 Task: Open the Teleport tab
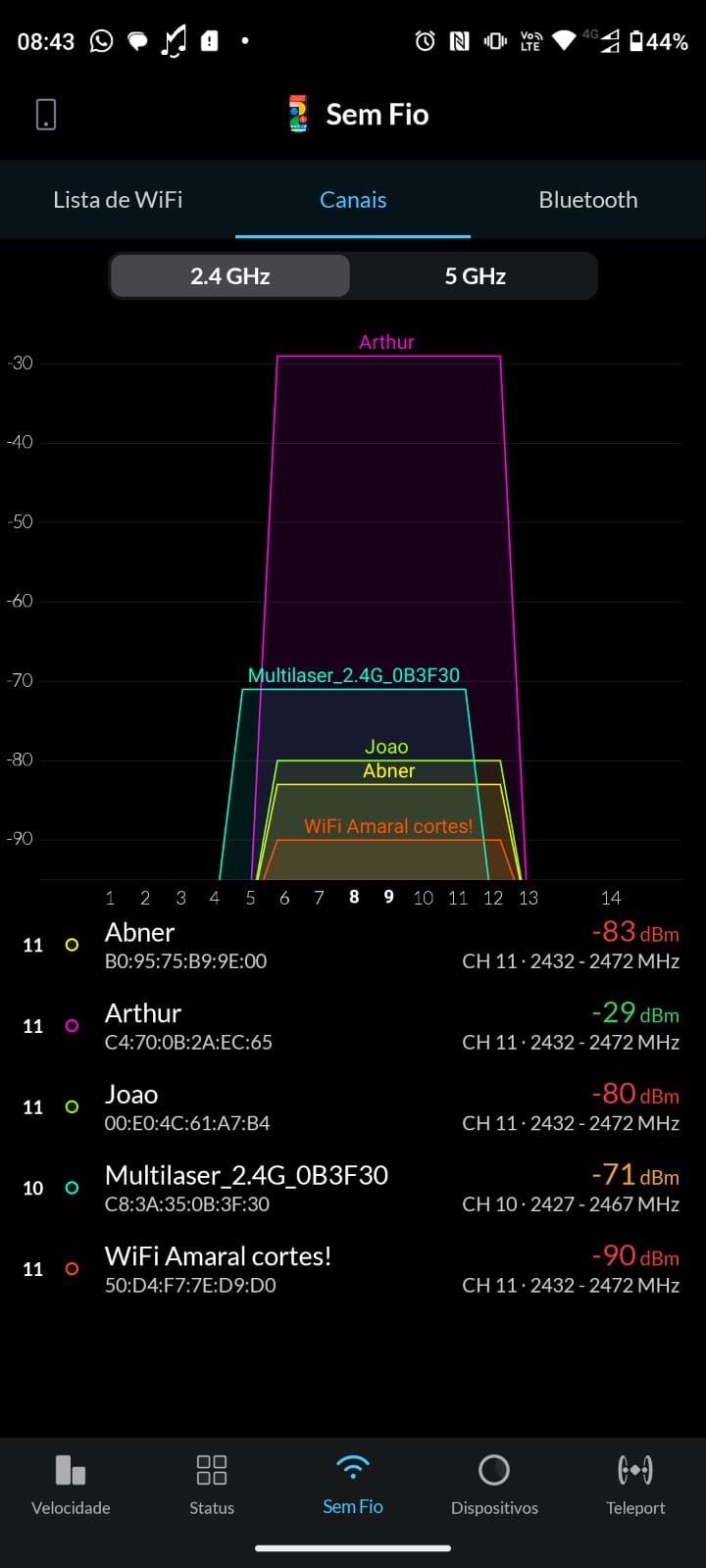tap(635, 1485)
